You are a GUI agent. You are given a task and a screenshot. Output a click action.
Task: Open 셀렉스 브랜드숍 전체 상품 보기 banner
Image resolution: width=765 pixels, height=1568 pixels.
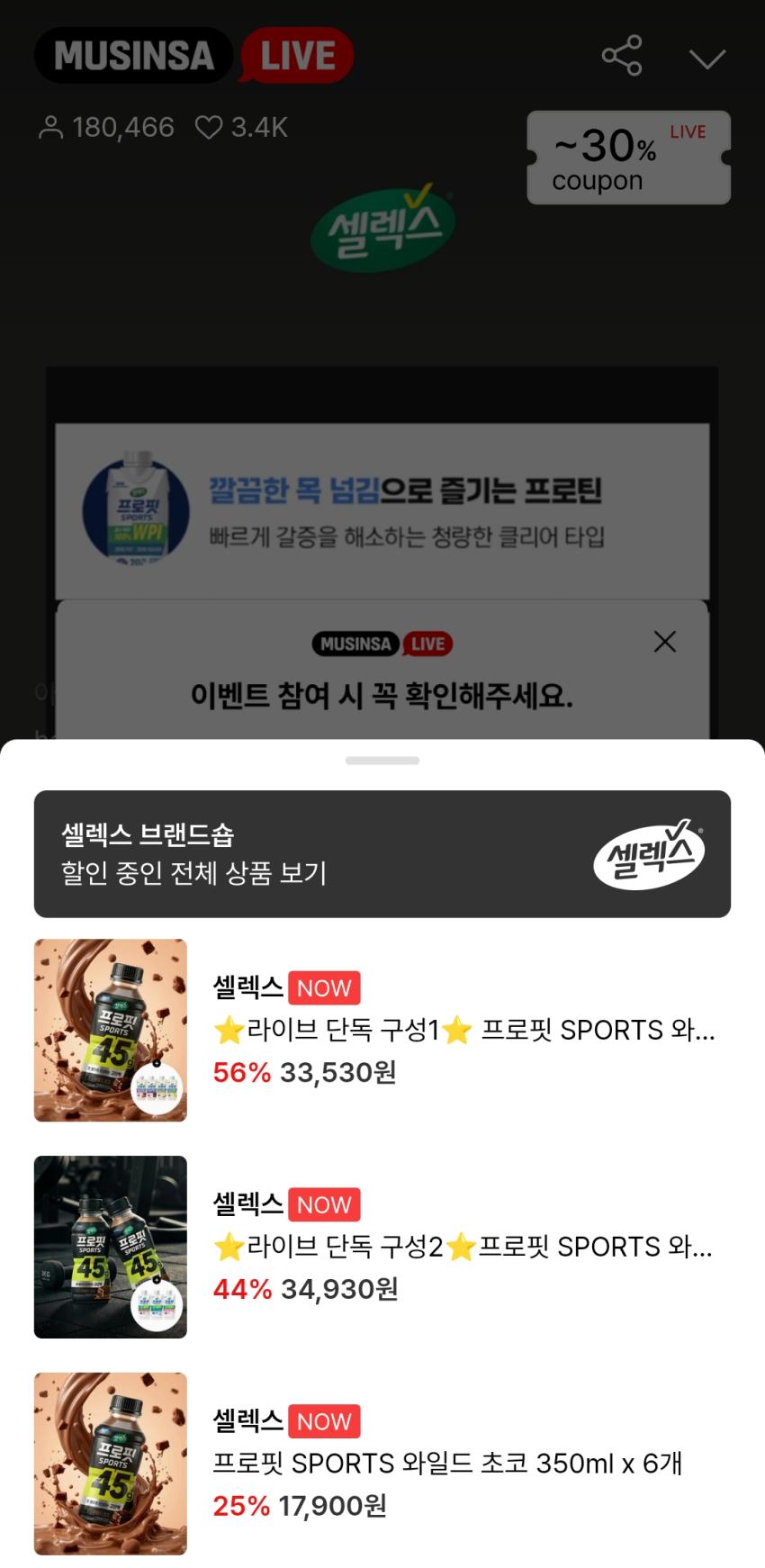pyautogui.click(x=382, y=853)
